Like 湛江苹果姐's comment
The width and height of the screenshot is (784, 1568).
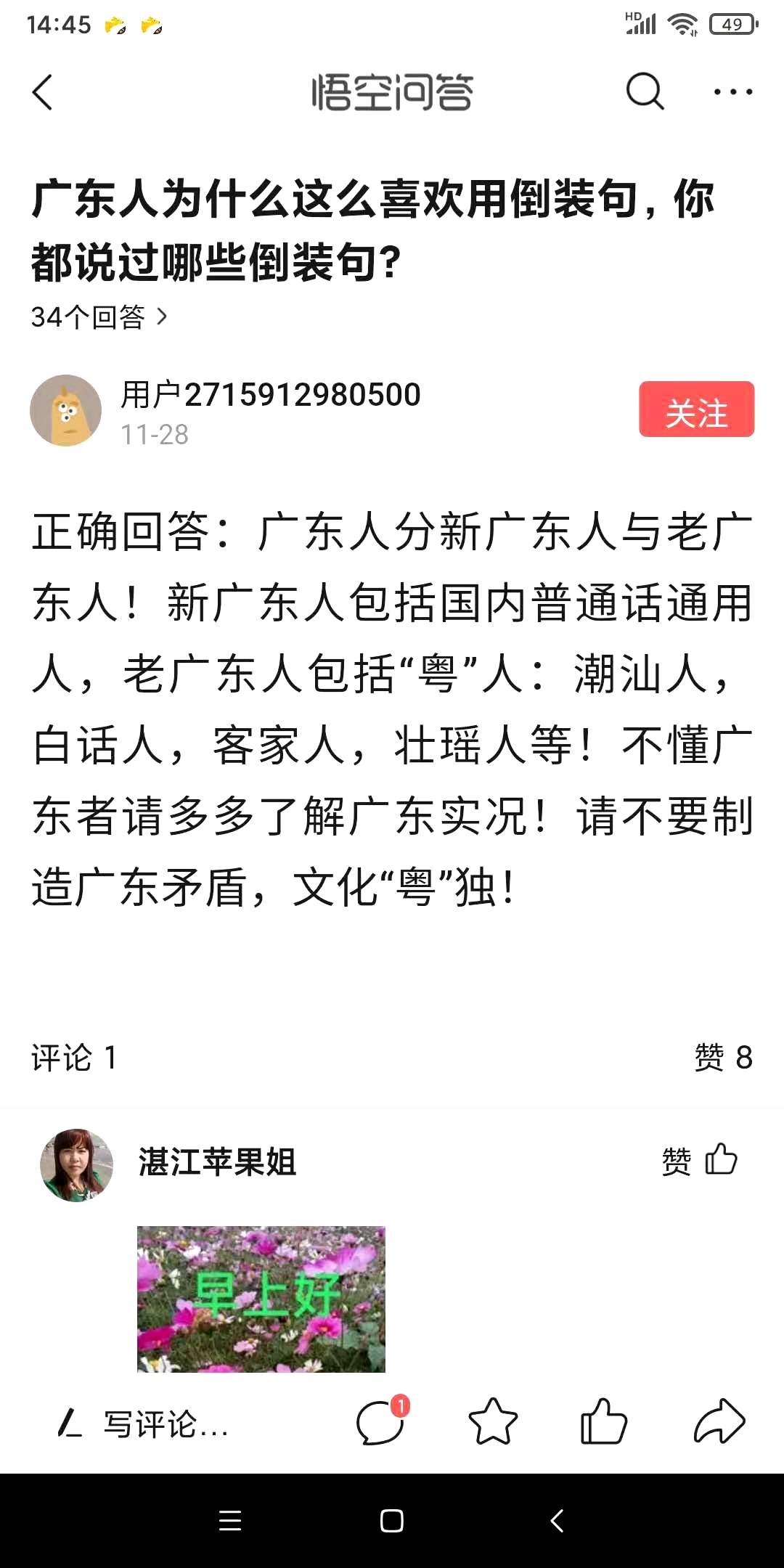[x=700, y=1161]
